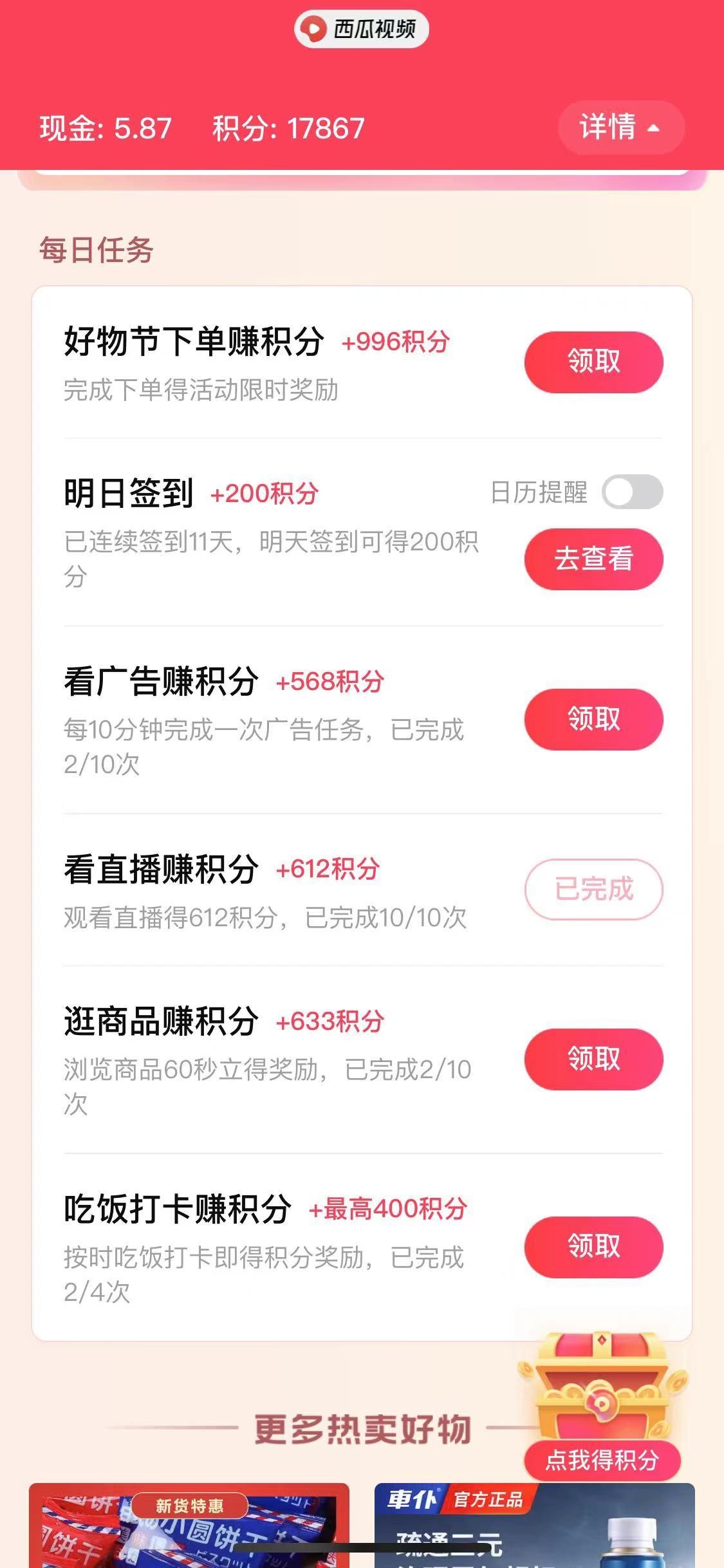
Task: Tap 去查看 next to 明日签到
Action: click(x=593, y=560)
